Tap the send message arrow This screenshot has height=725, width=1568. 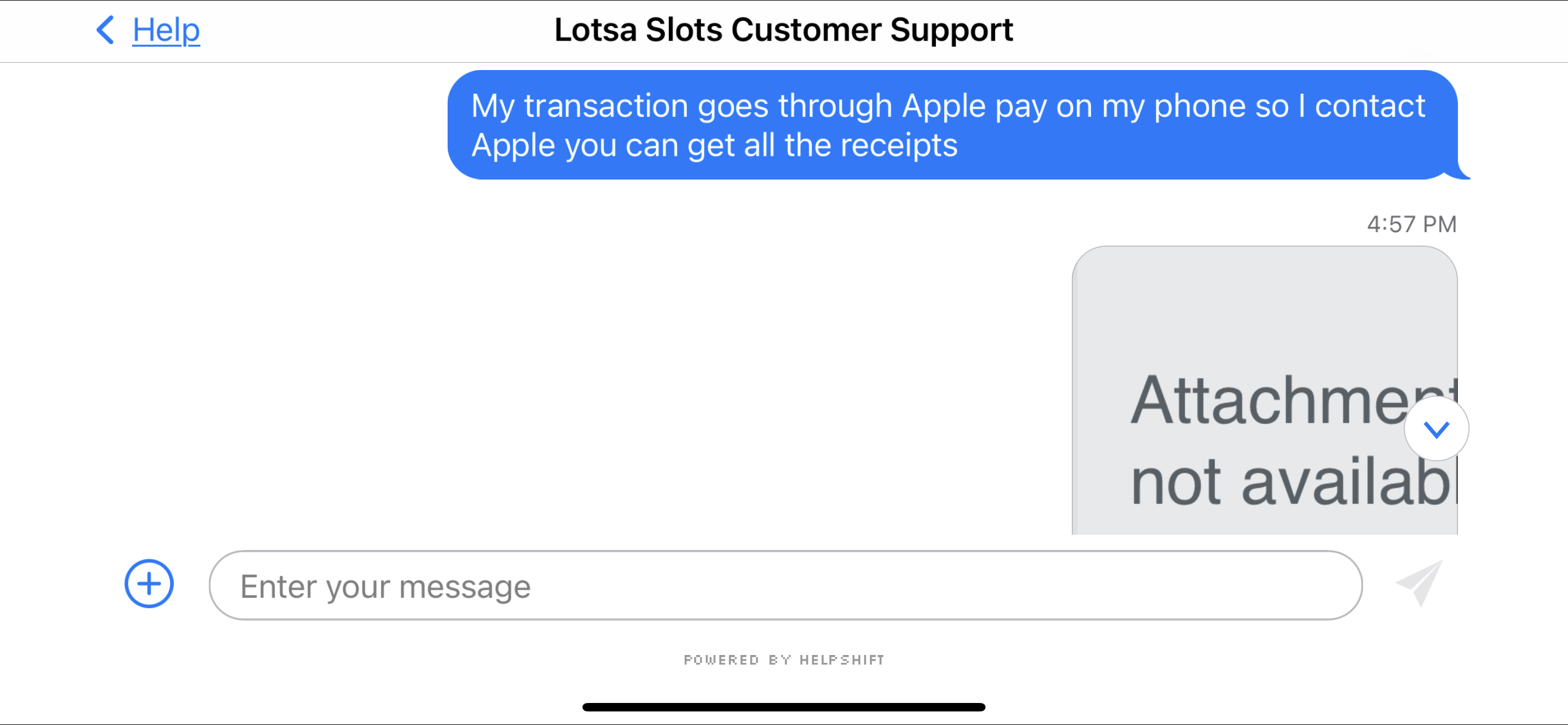pos(1419,583)
